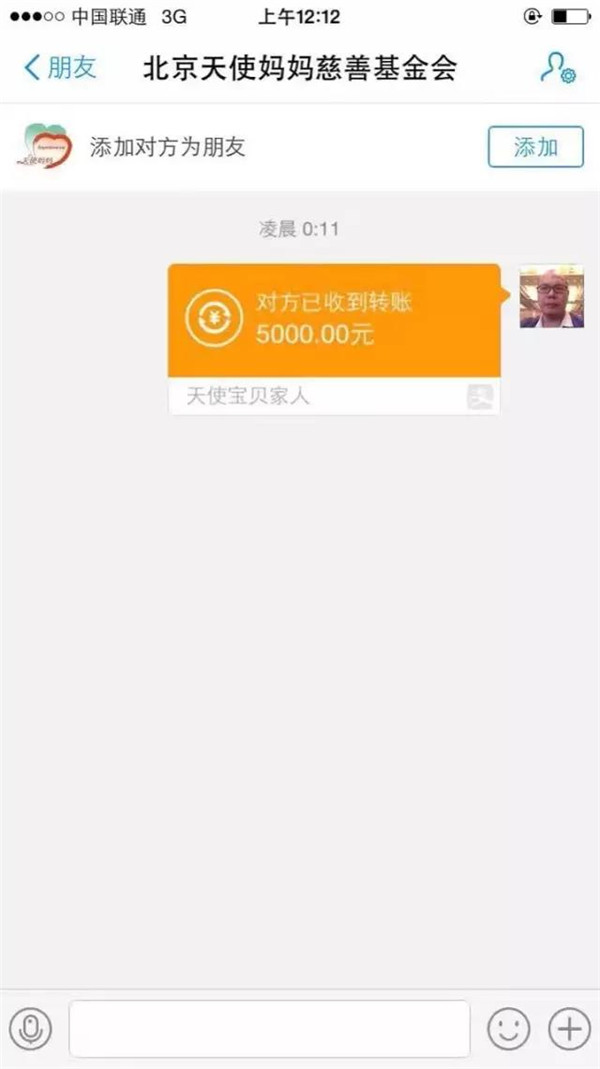Open 北京天使妈妈慈善基金会 avatar in friend banner
This screenshot has height=1069, width=600.
45,147
